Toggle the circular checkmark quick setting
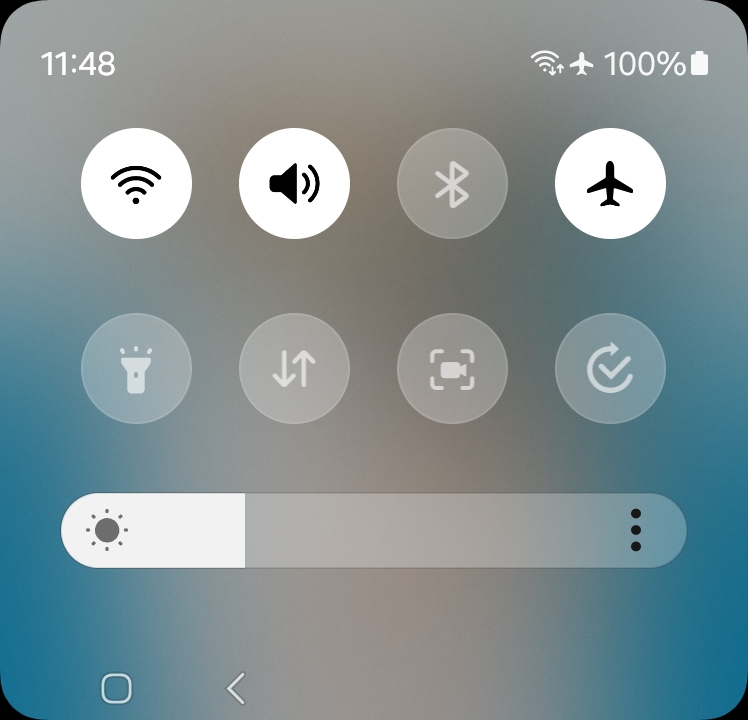Viewport: 748px width, 720px height. (610, 369)
